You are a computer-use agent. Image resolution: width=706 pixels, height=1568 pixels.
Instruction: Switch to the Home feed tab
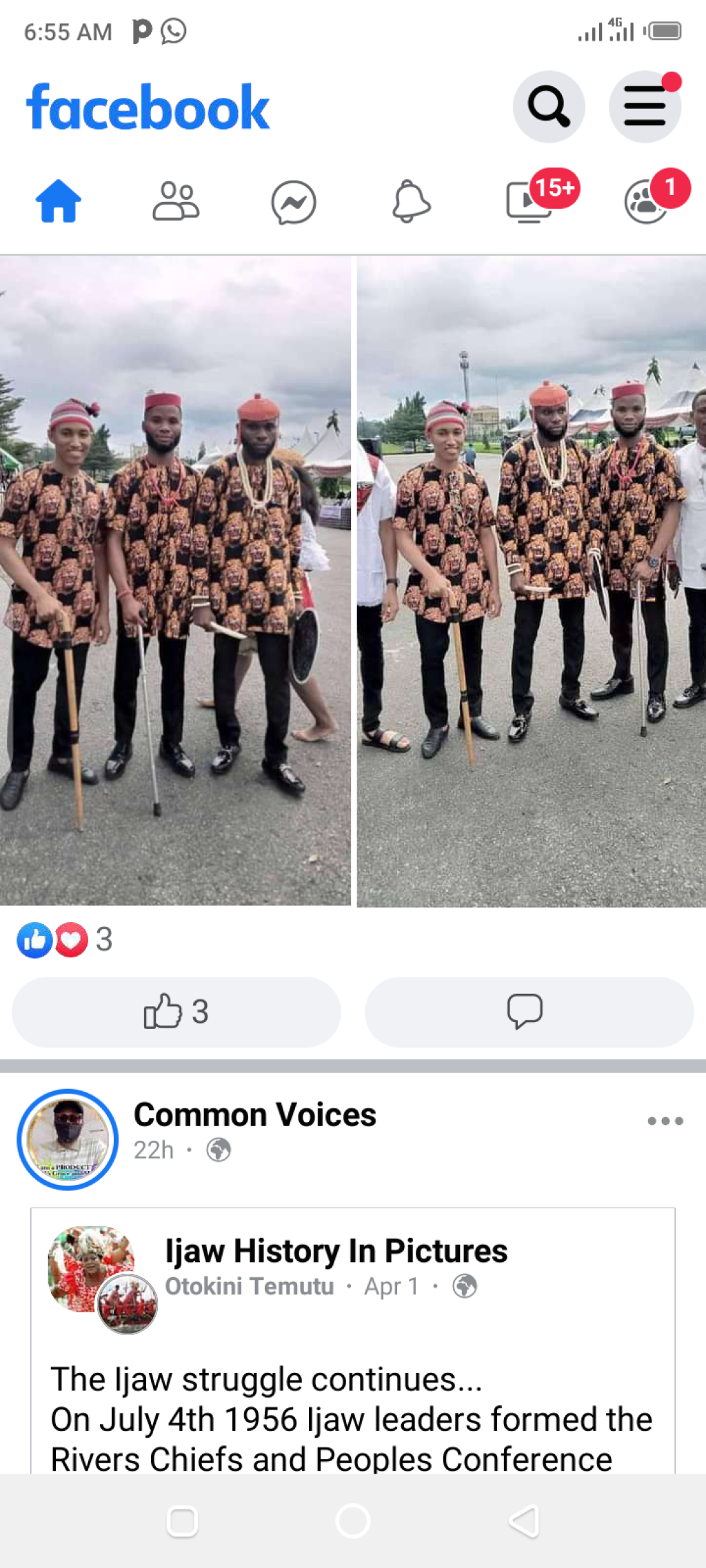59,201
